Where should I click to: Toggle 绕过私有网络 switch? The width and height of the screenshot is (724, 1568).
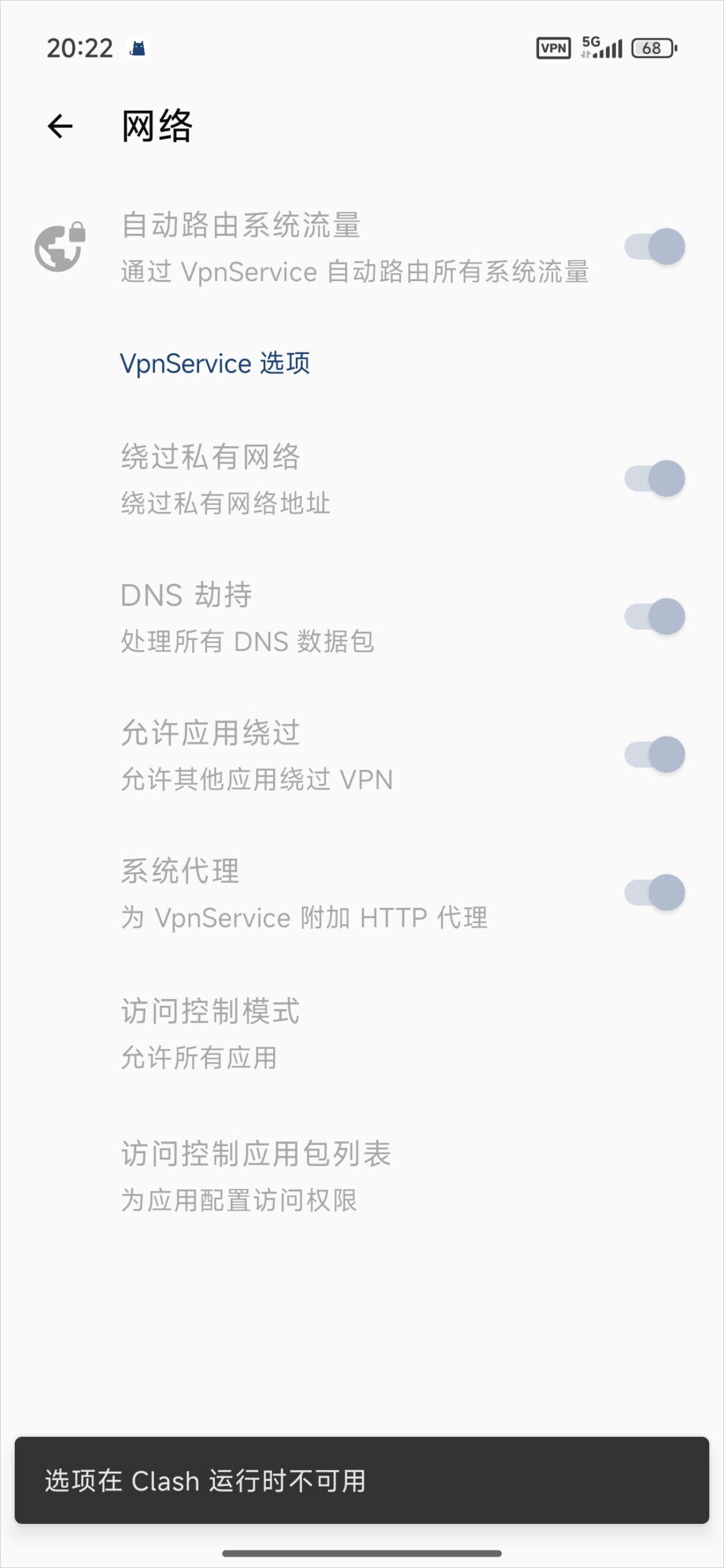pos(654,478)
